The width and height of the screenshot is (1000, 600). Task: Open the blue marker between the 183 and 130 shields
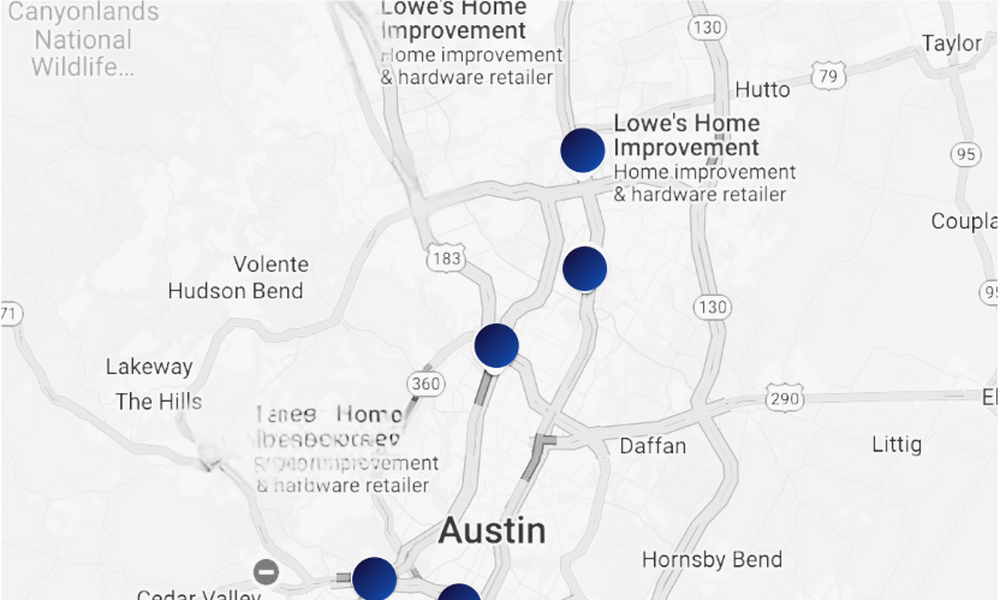coord(585,269)
